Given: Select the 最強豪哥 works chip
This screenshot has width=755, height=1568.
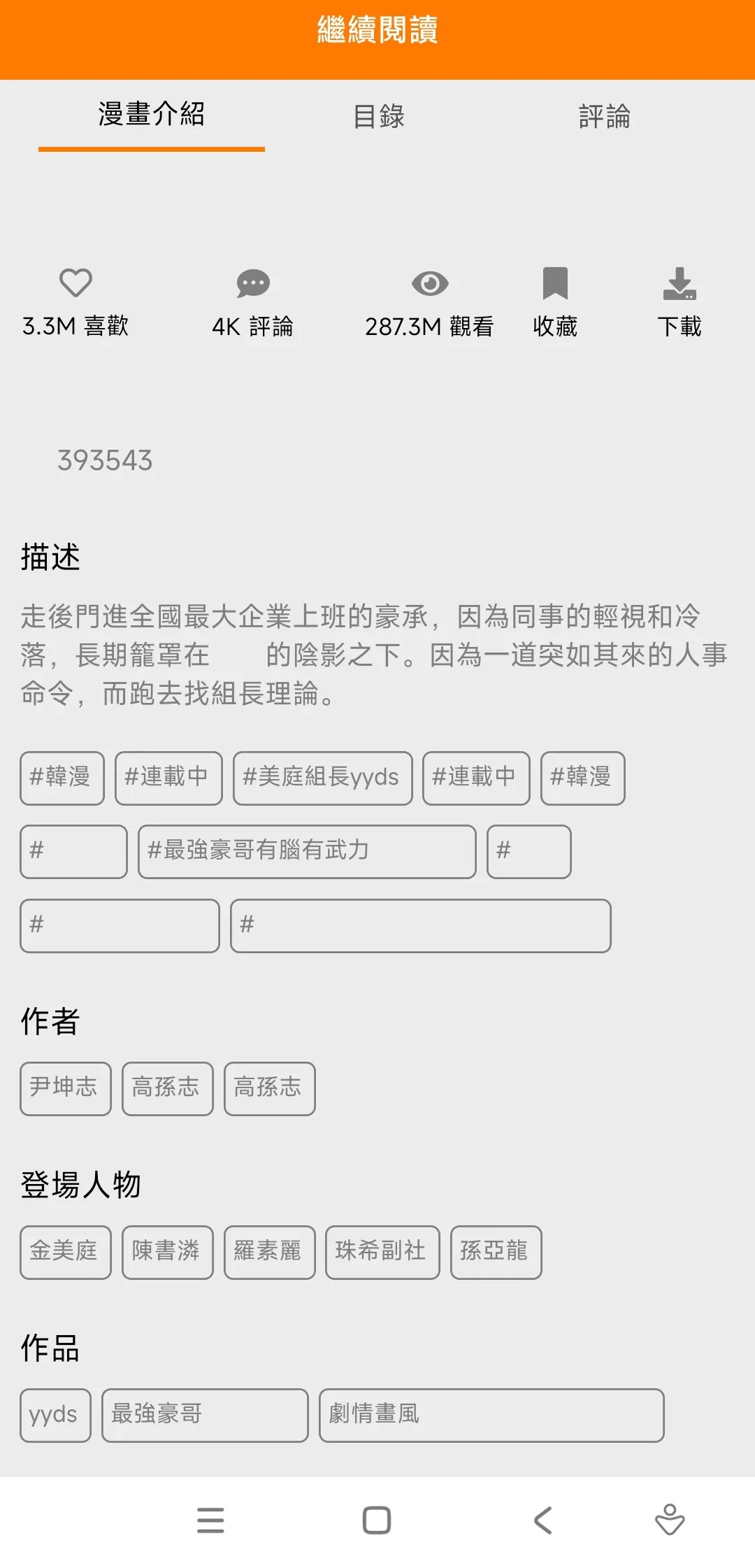Looking at the screenshot, I should [204, 1415].
